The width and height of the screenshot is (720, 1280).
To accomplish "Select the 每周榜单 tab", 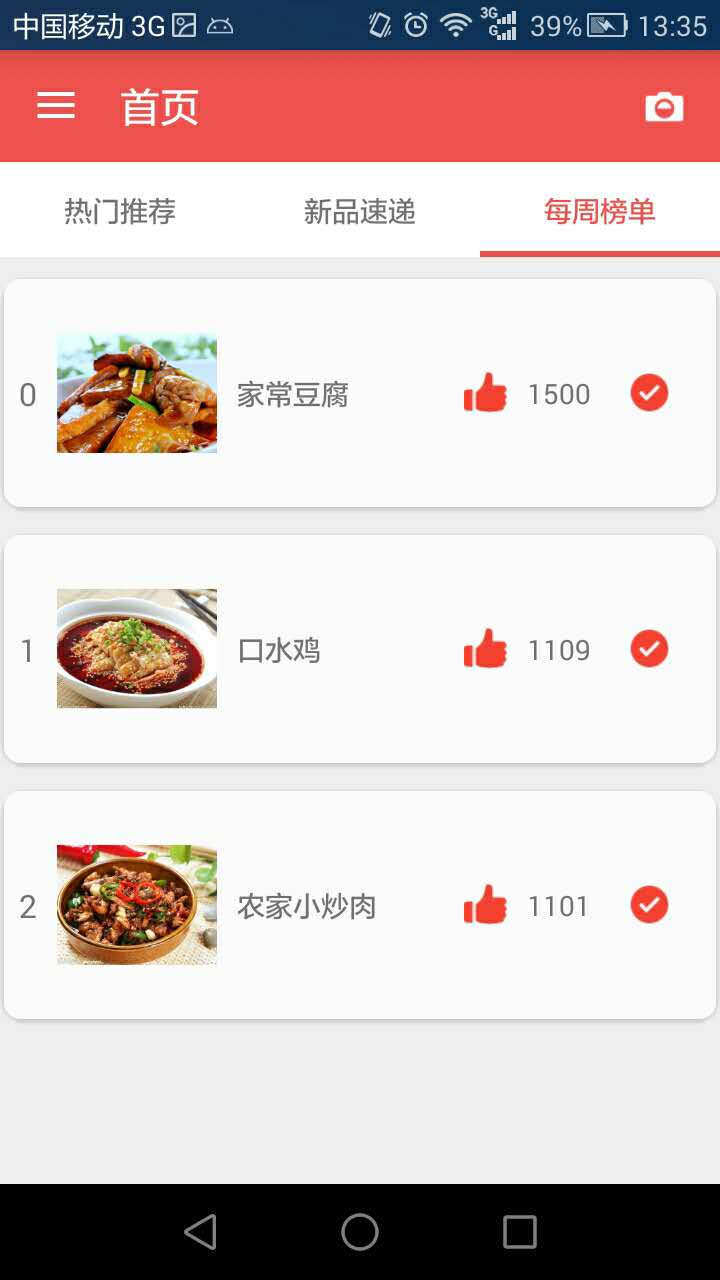I will point(600,211).
